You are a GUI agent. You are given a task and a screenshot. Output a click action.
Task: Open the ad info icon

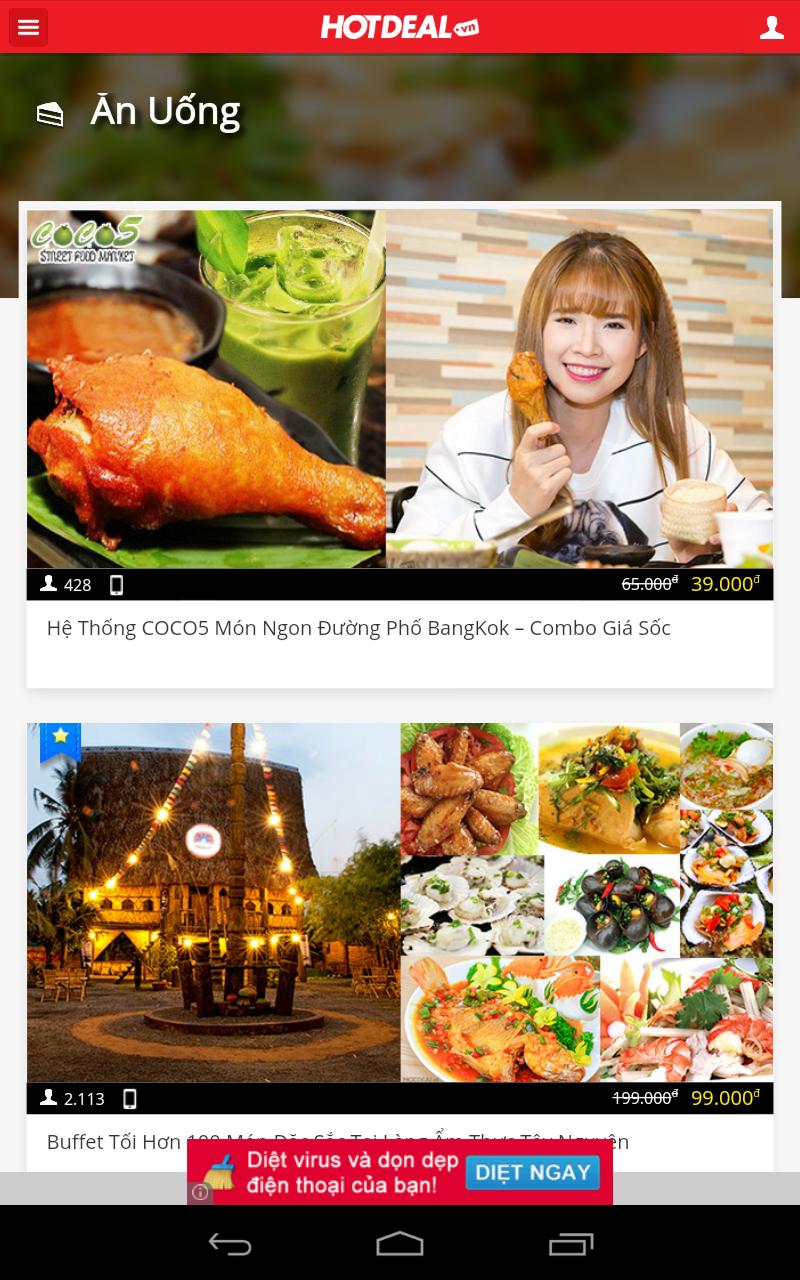[x=200, y=1192]
